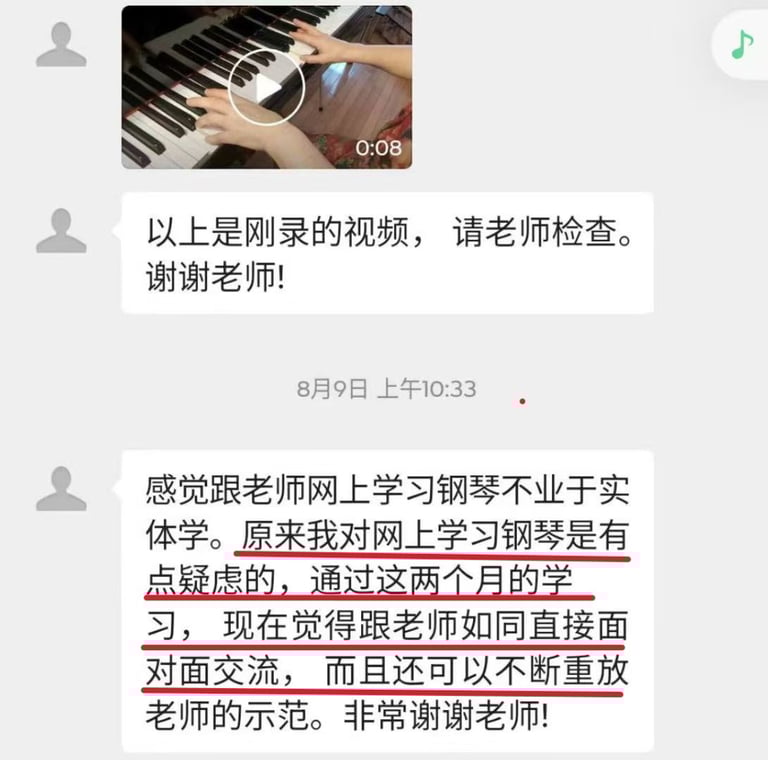The height and width of the screenshot is (760, 768).
Task: Play the 0:08 piano video message
Action: pyautogui.click(x=266, y=88)
